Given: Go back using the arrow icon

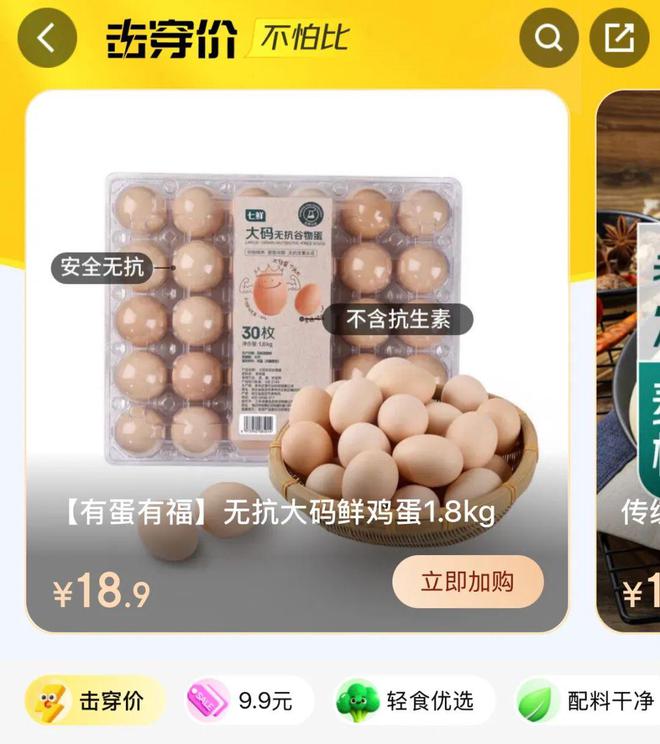Looking at the screenshot, I should coord(47,38).
